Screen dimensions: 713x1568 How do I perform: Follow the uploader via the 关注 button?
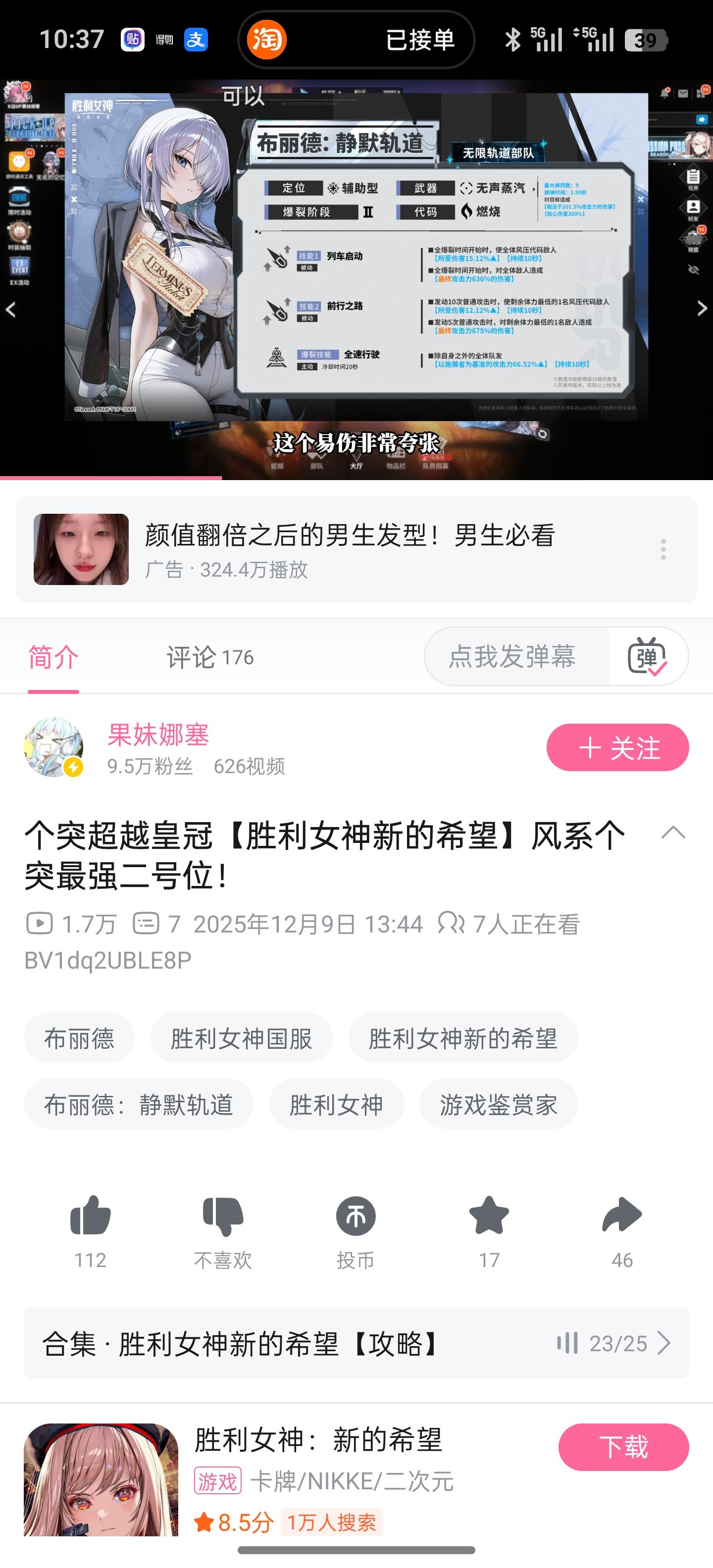click(x=617, y=747)
